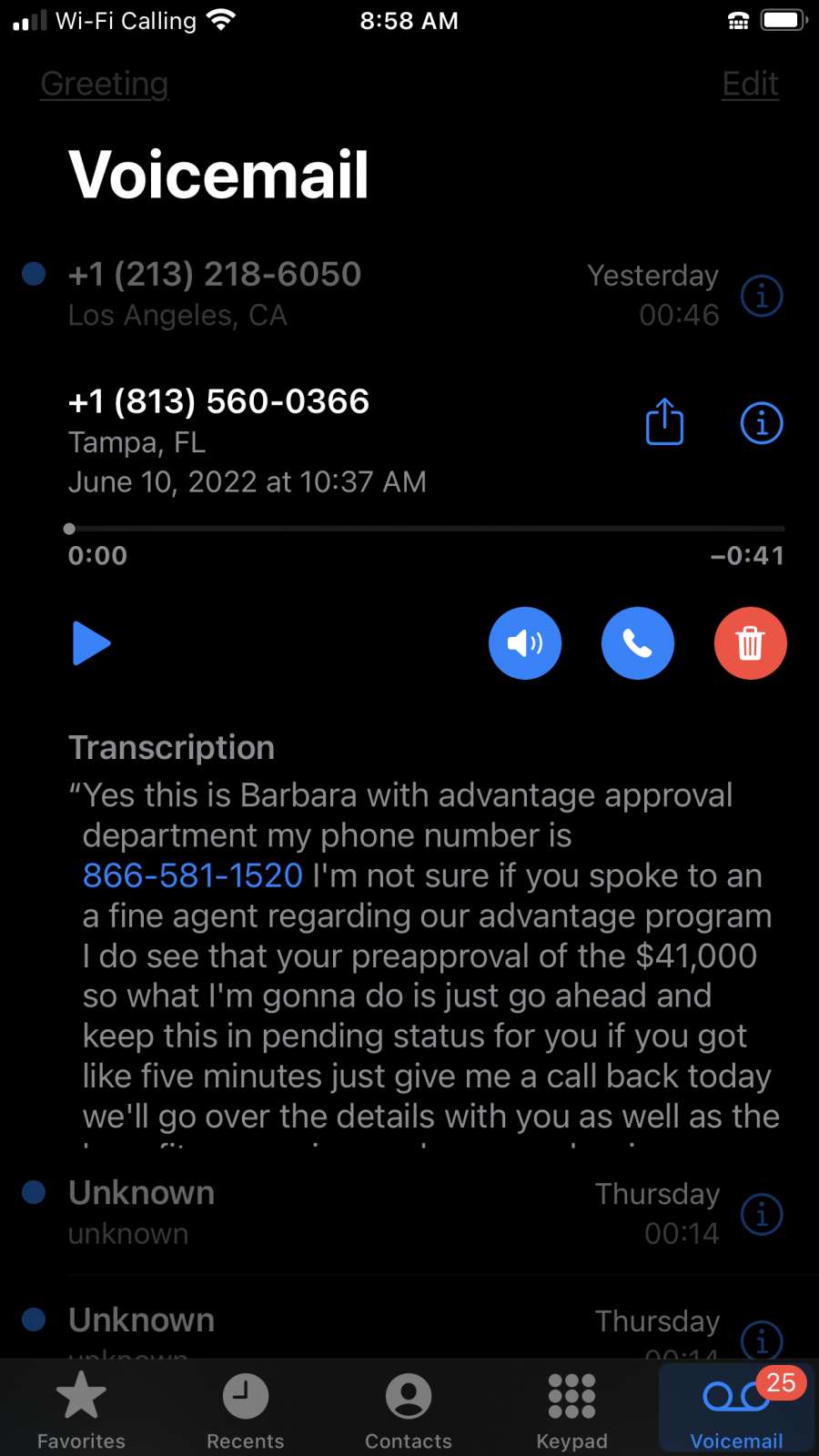Open the Greeting settings

click(105, 84)
